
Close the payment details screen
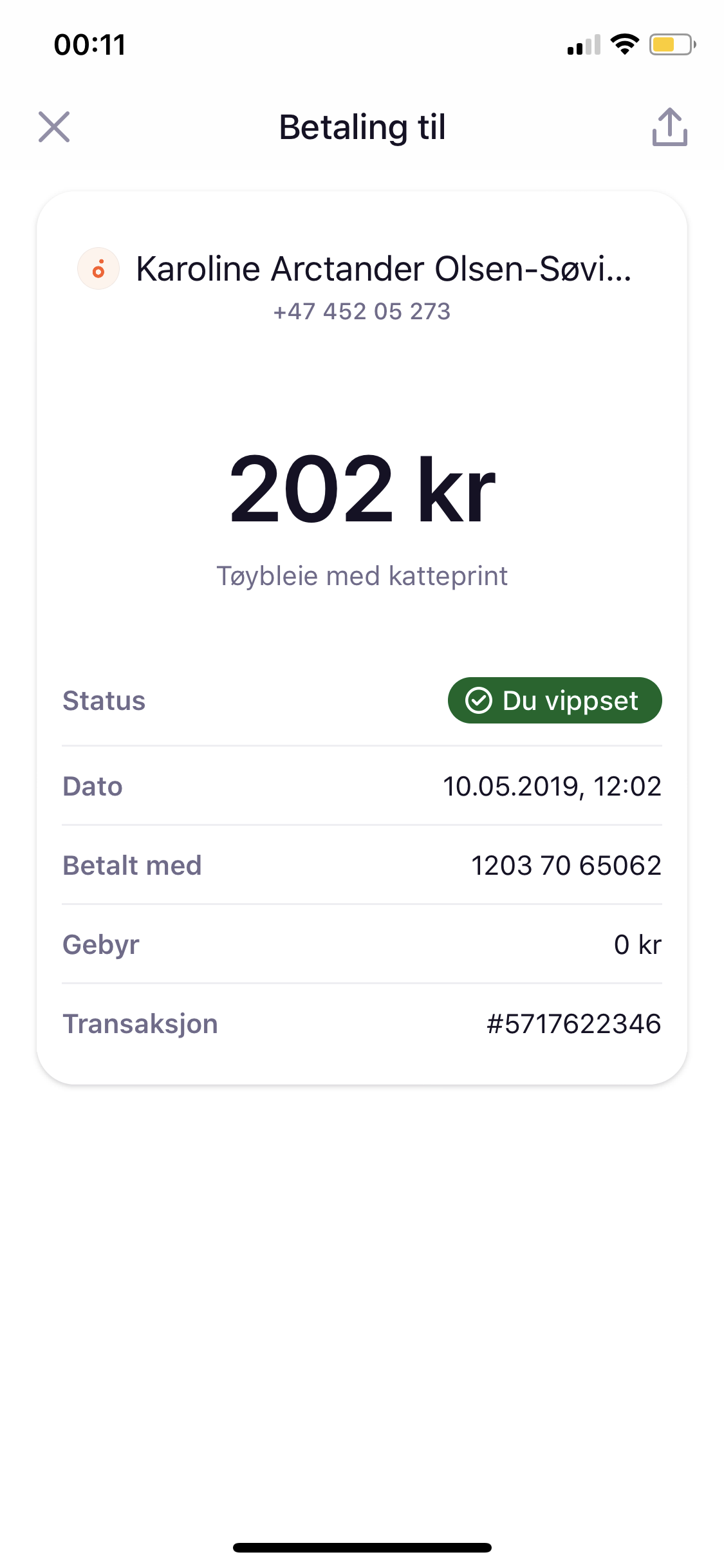[54, 127]
